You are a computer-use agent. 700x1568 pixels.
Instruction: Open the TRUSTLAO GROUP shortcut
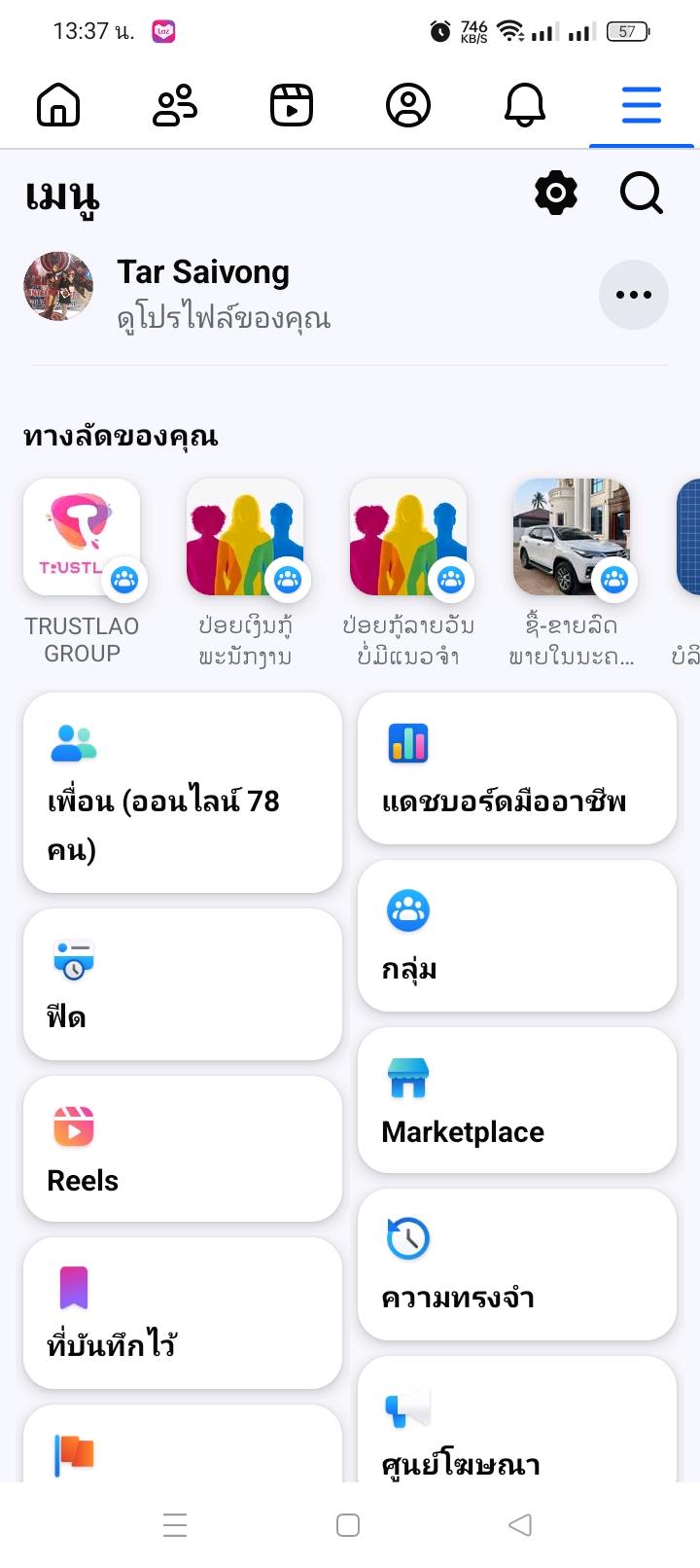pyautogui.click(x=83, y=571)
